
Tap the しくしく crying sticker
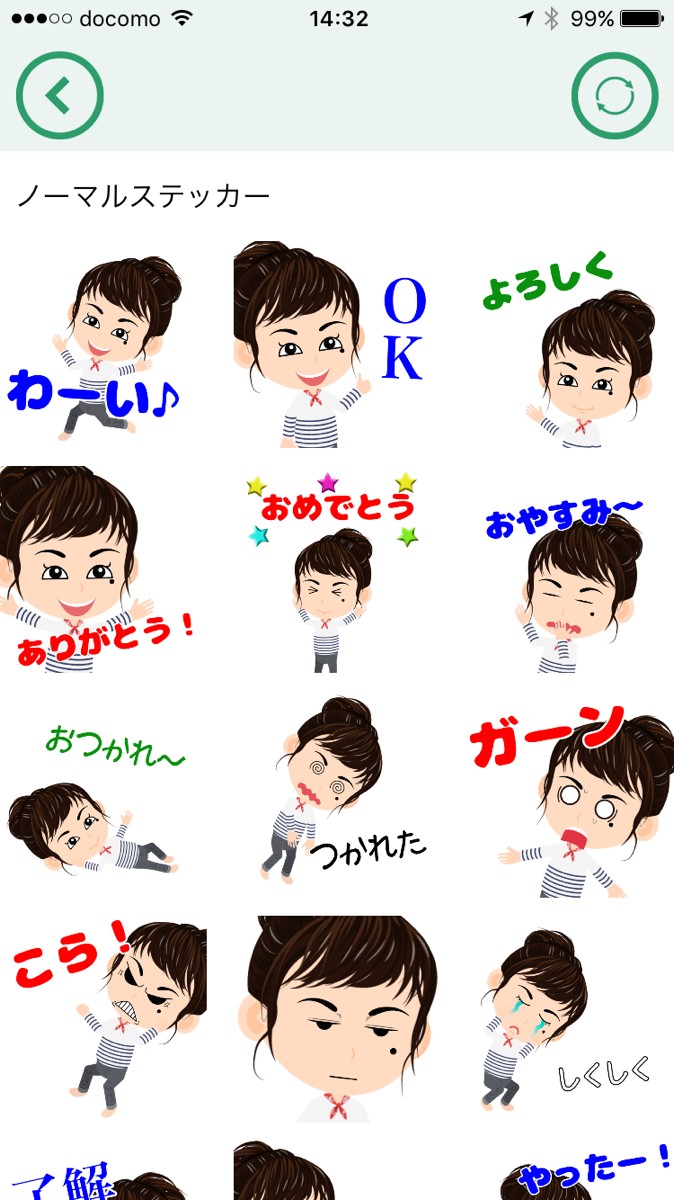pyautogui.click(x=570, y=1020)
